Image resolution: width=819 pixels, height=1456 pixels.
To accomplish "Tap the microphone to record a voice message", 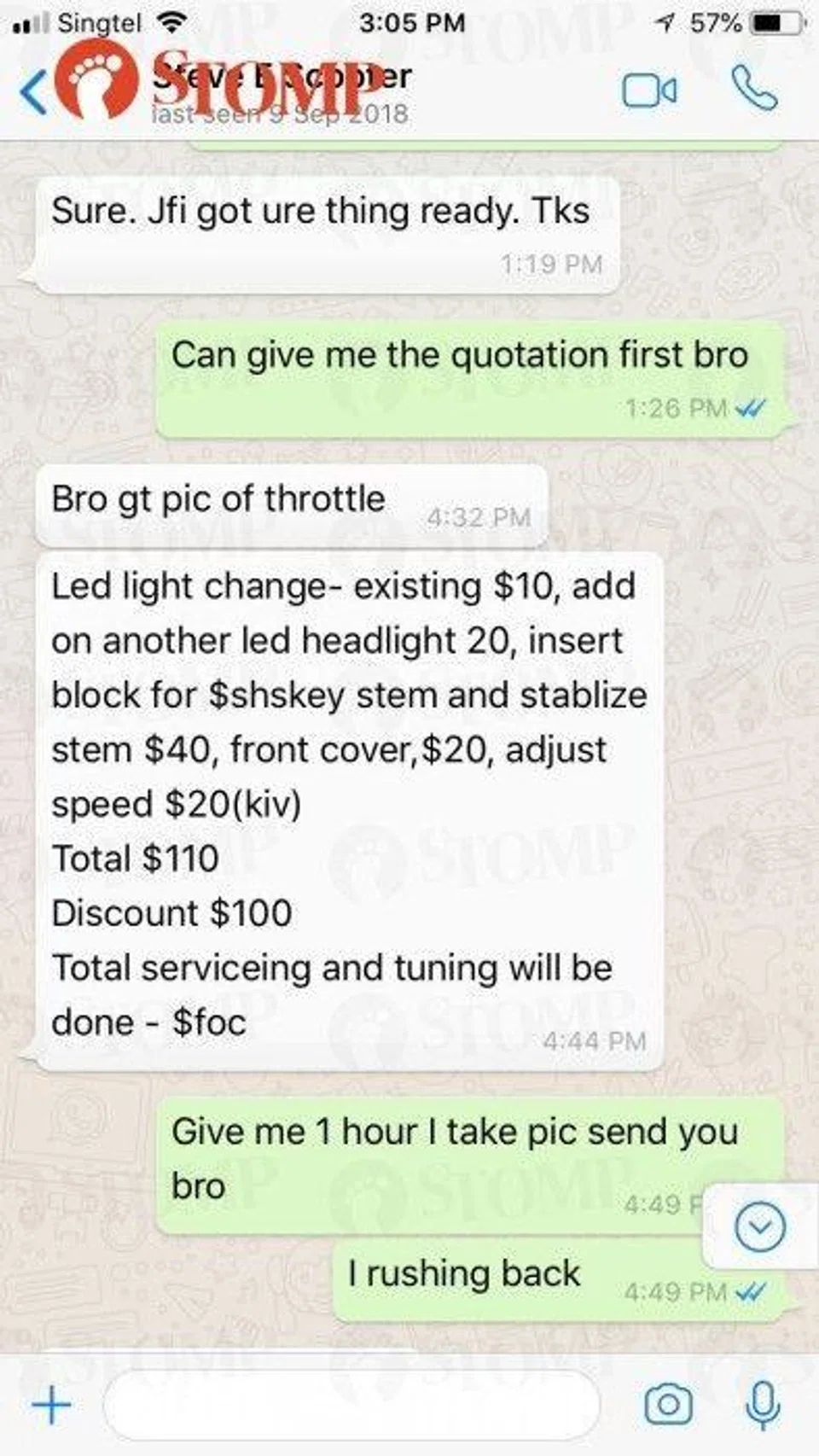I will pyautogui.click(x=762, y=1405).
